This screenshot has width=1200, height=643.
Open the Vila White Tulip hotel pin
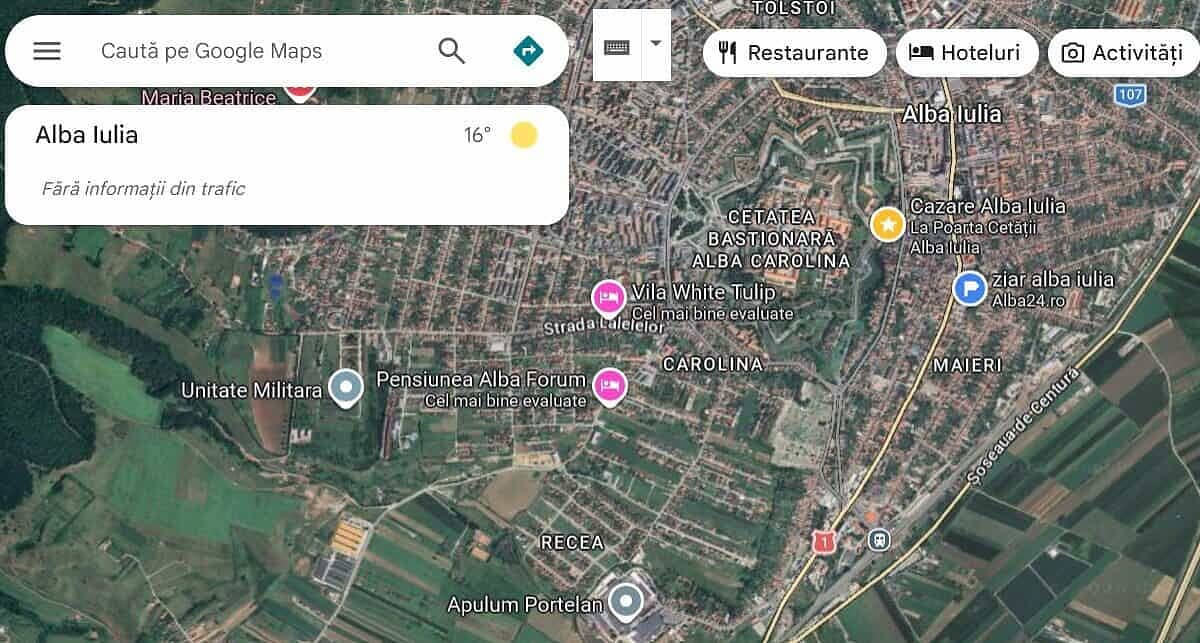[x=609, y=297]
